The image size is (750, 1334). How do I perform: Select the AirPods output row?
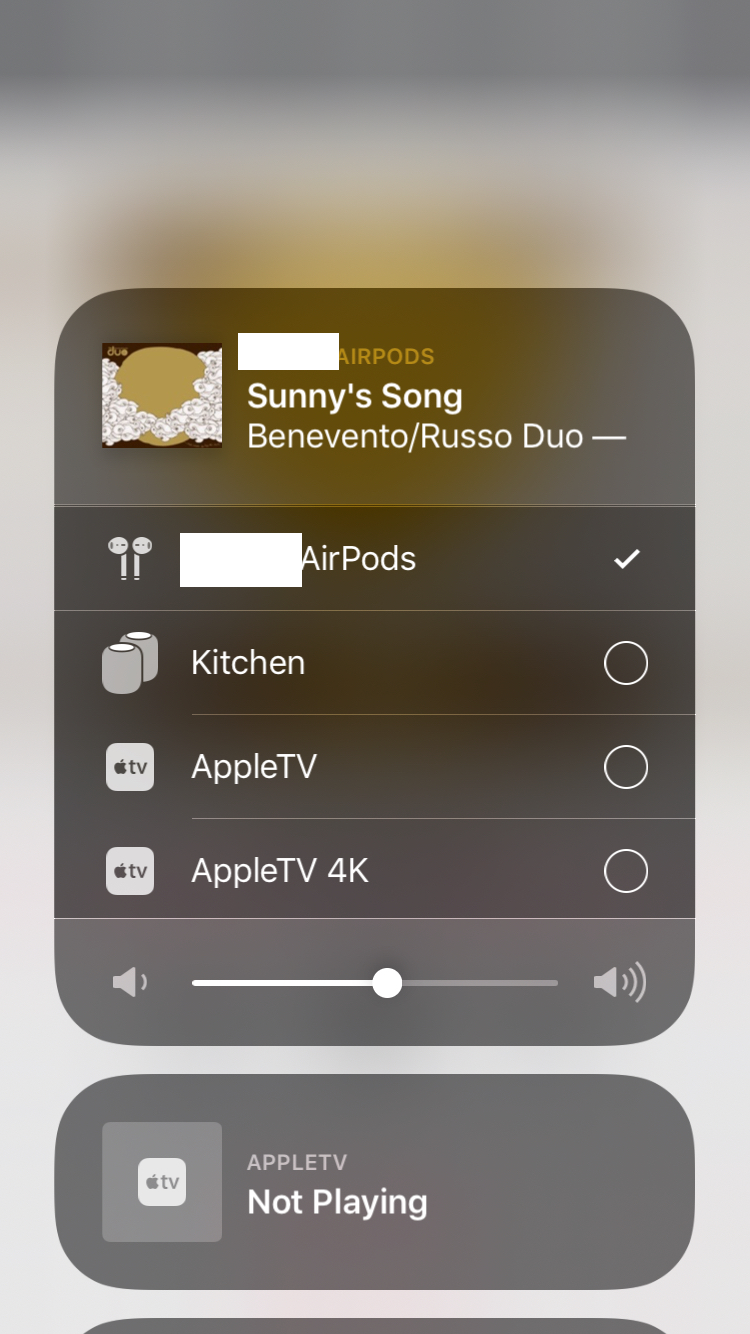(x=374, y=558)
